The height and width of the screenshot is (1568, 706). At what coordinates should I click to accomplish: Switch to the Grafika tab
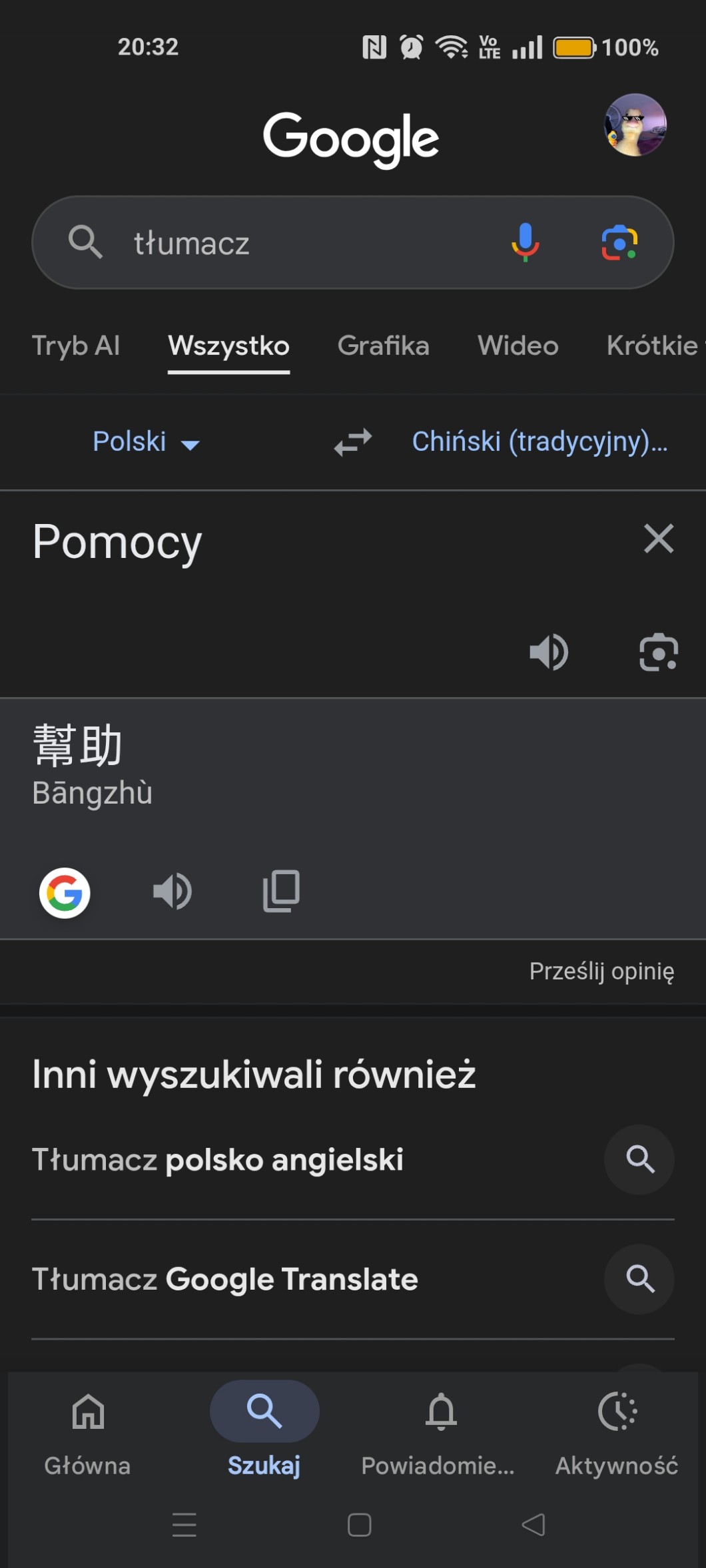pyautogui.click(x=383, y=346)
